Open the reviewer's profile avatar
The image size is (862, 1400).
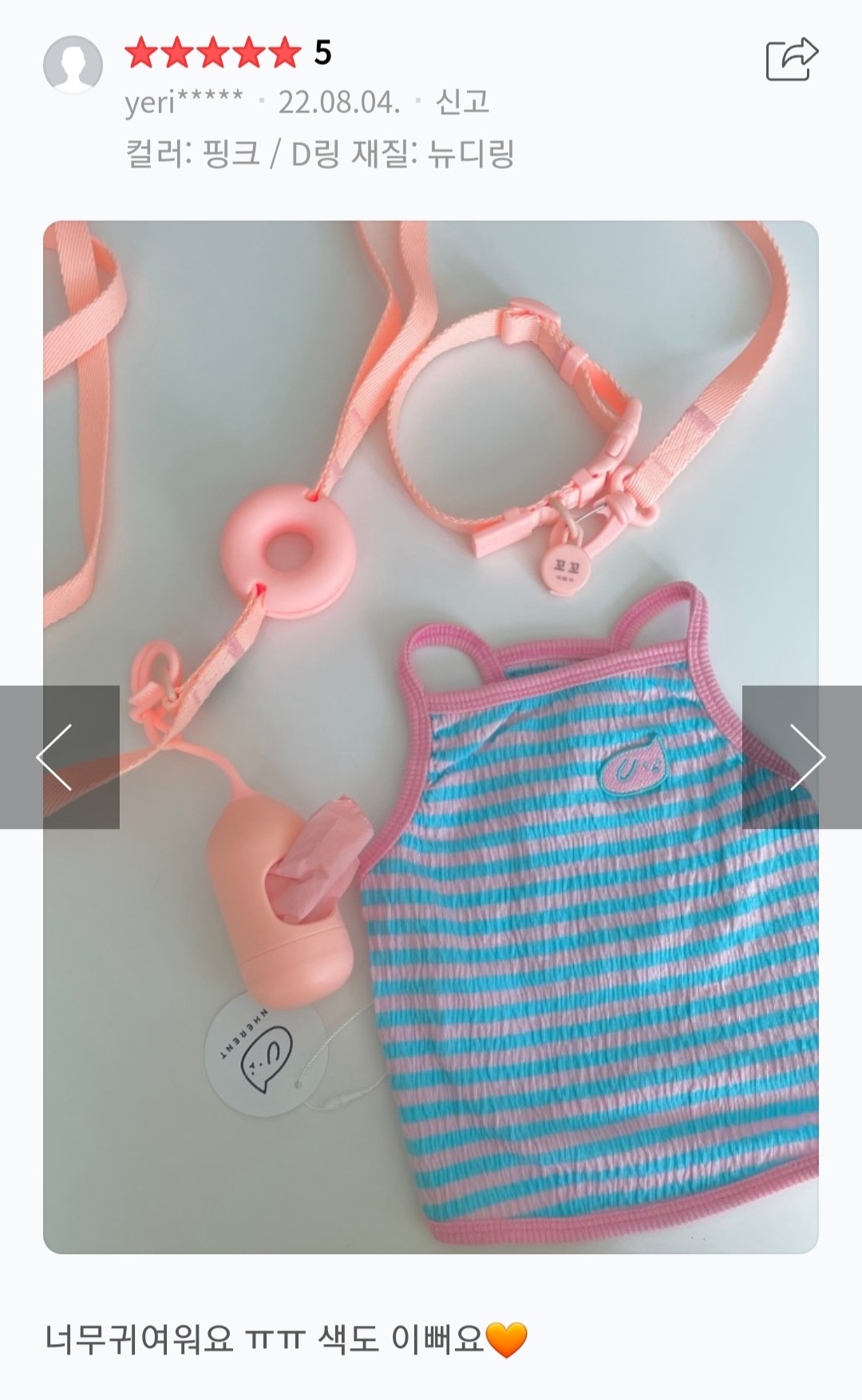click(73, 65)
